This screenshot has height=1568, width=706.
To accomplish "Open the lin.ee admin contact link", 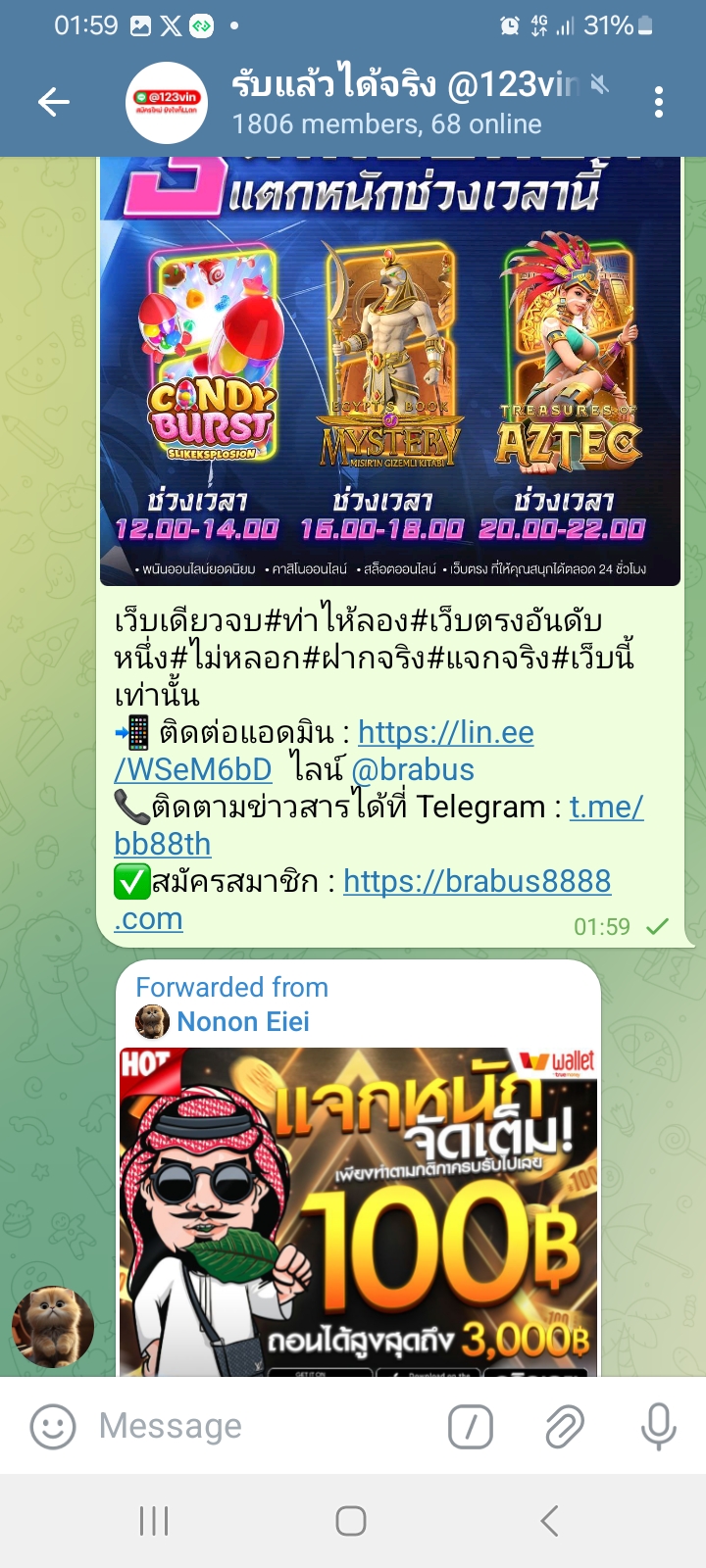I will click(x=324, y=751).
